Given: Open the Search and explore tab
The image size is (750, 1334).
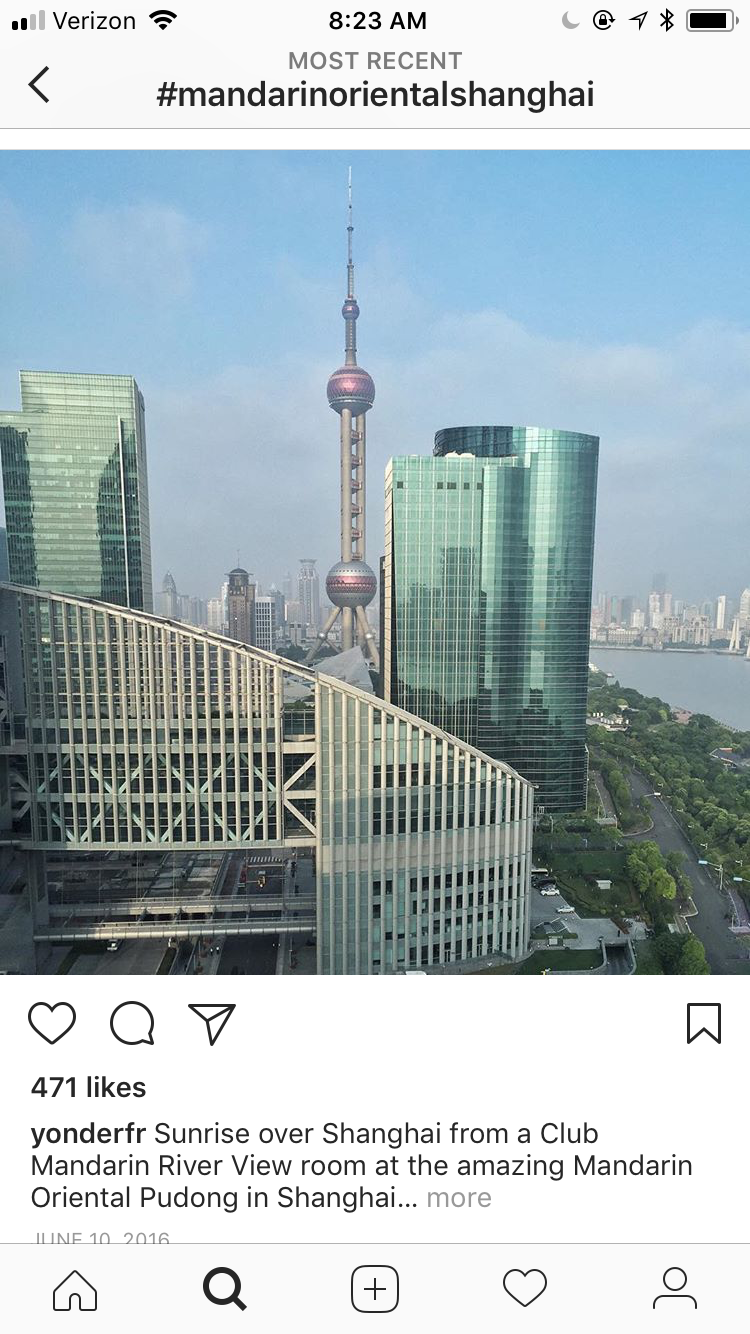Looking at the screenshot, I should pos(225,1289).
